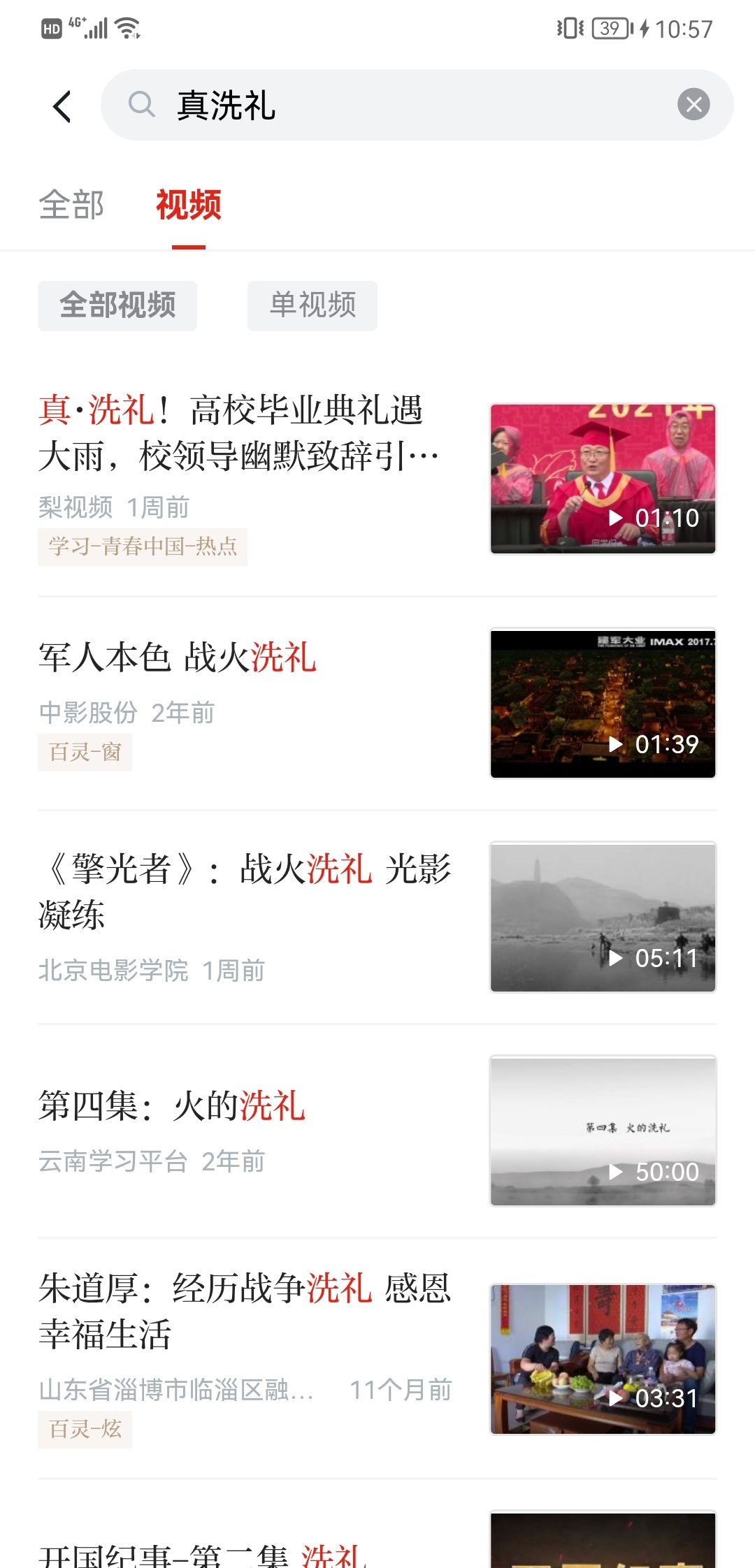Go back using the arrow icon
755x1568 pixels.
(x=62, y=106)
